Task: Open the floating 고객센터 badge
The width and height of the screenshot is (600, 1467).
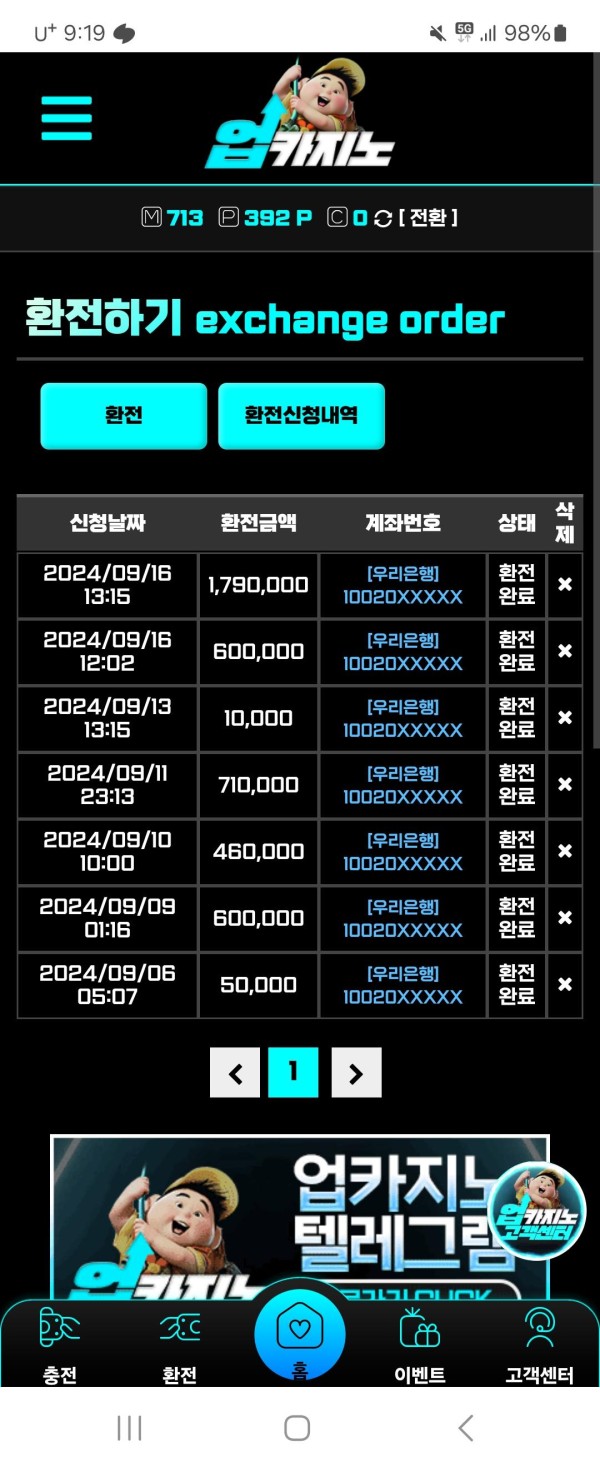Action: click(x=538, y=1212)
